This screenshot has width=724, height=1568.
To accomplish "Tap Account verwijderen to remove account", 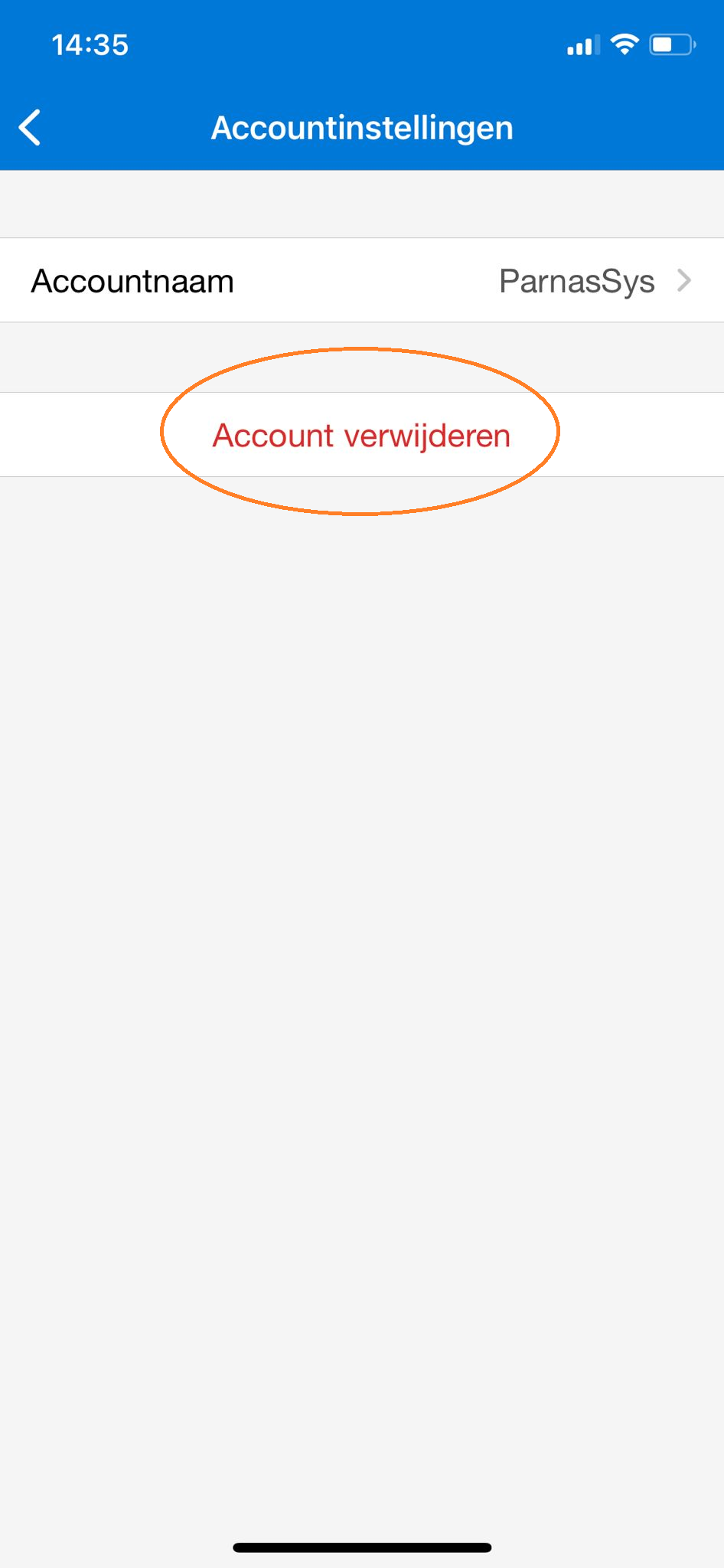I will 361,436.
